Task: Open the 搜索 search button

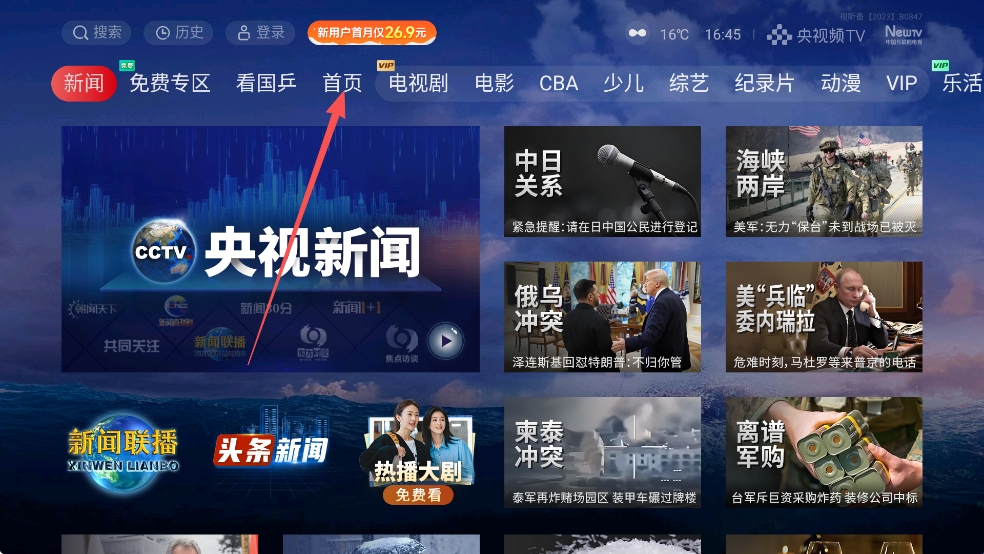Action: [x=96, y=33]
